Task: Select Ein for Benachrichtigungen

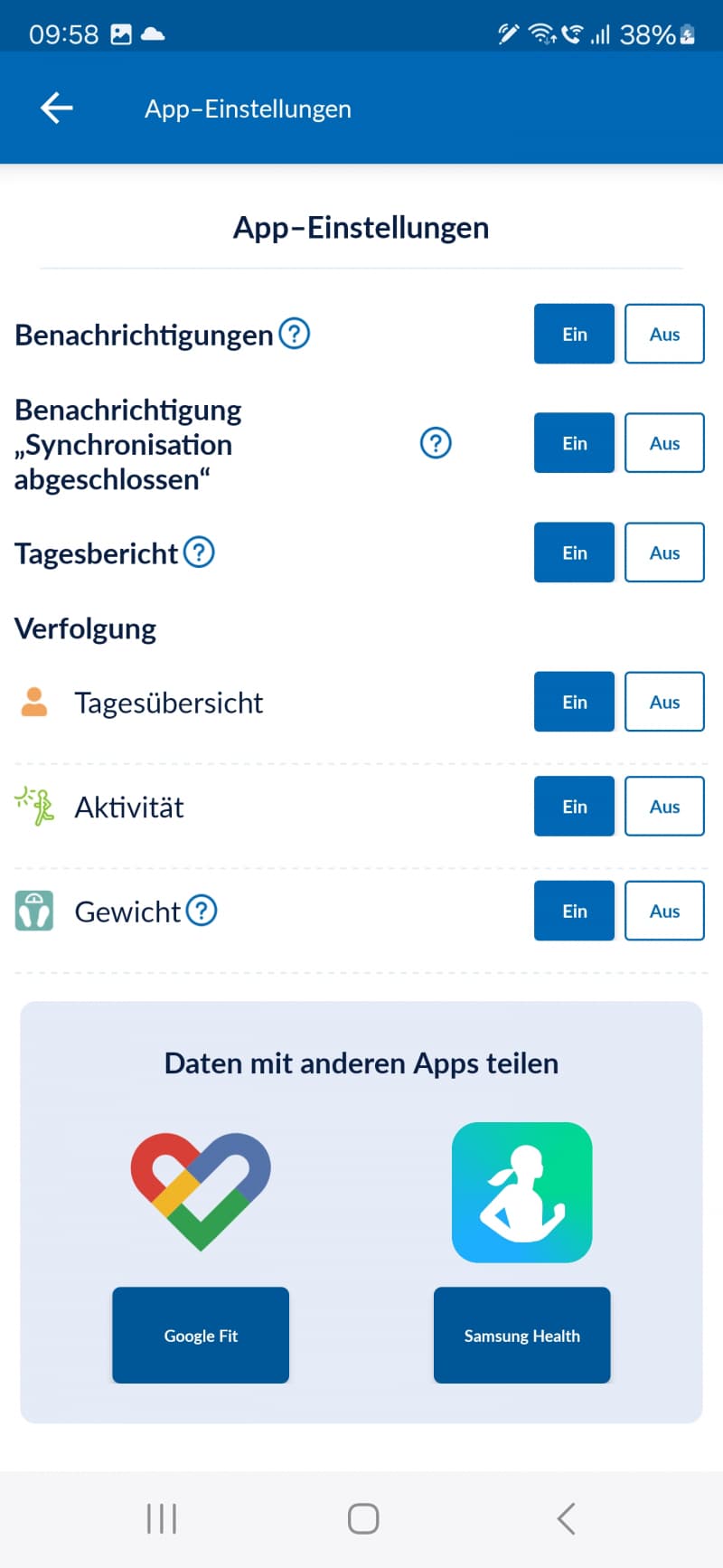Action: point(574,334)
